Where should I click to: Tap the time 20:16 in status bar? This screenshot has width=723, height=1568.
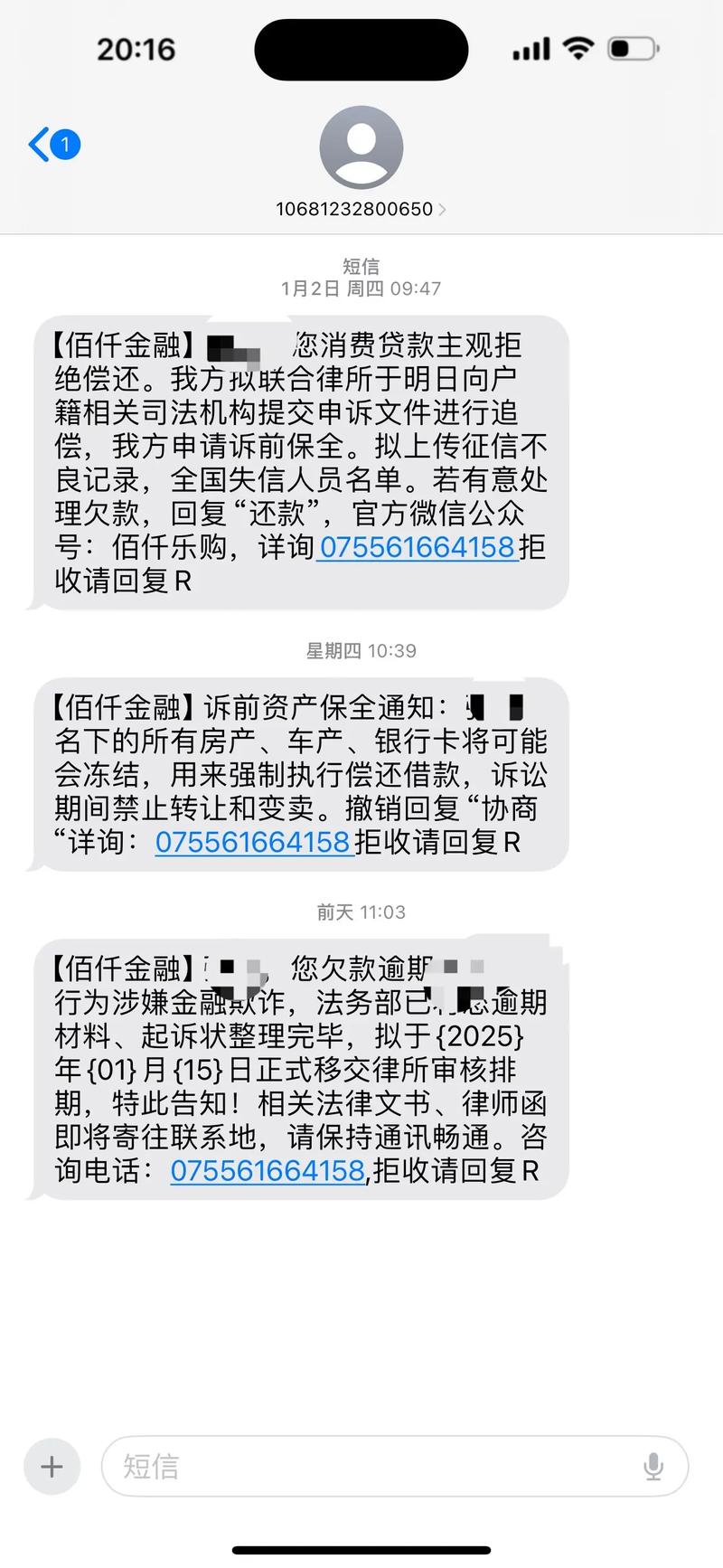[x=137, y=49]
